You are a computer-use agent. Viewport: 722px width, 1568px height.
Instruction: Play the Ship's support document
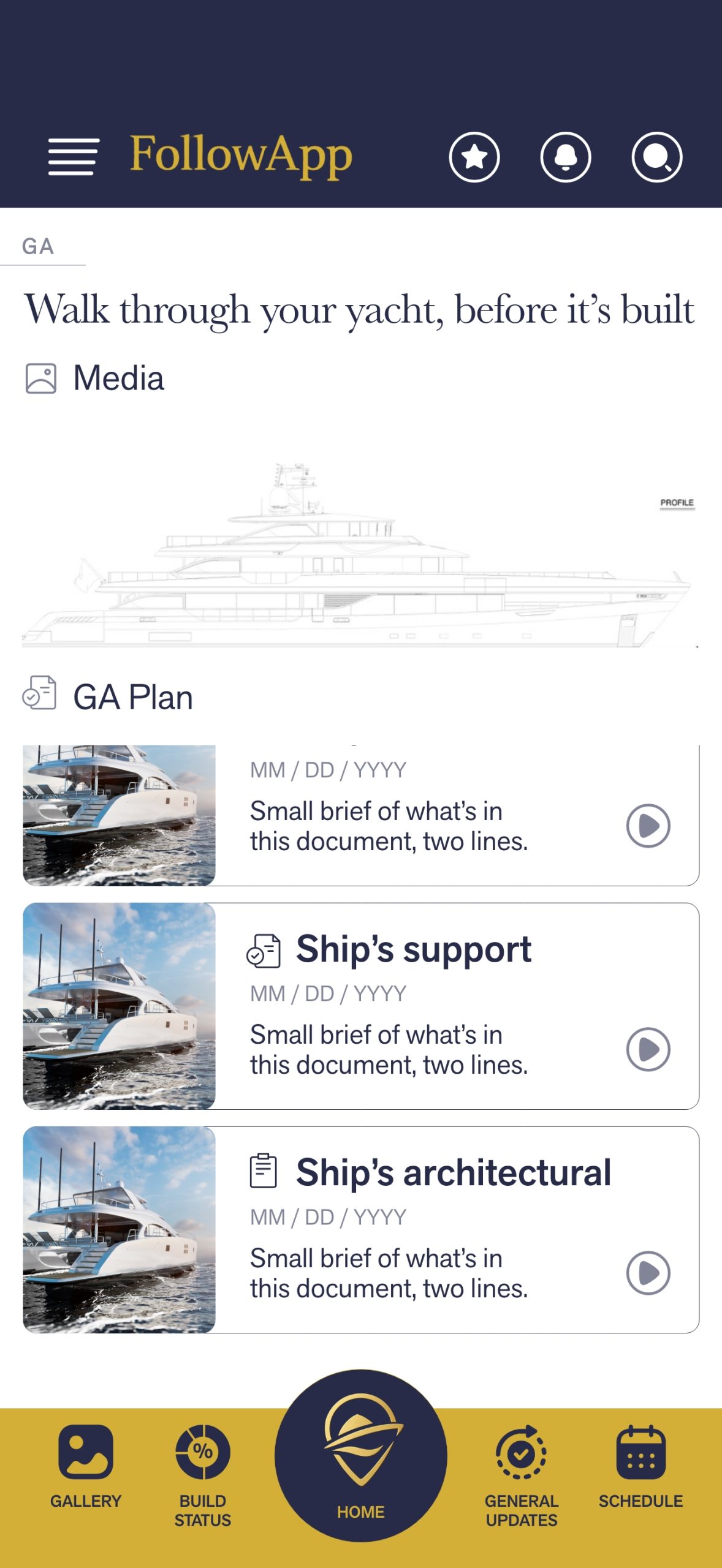click(648, 1049)
